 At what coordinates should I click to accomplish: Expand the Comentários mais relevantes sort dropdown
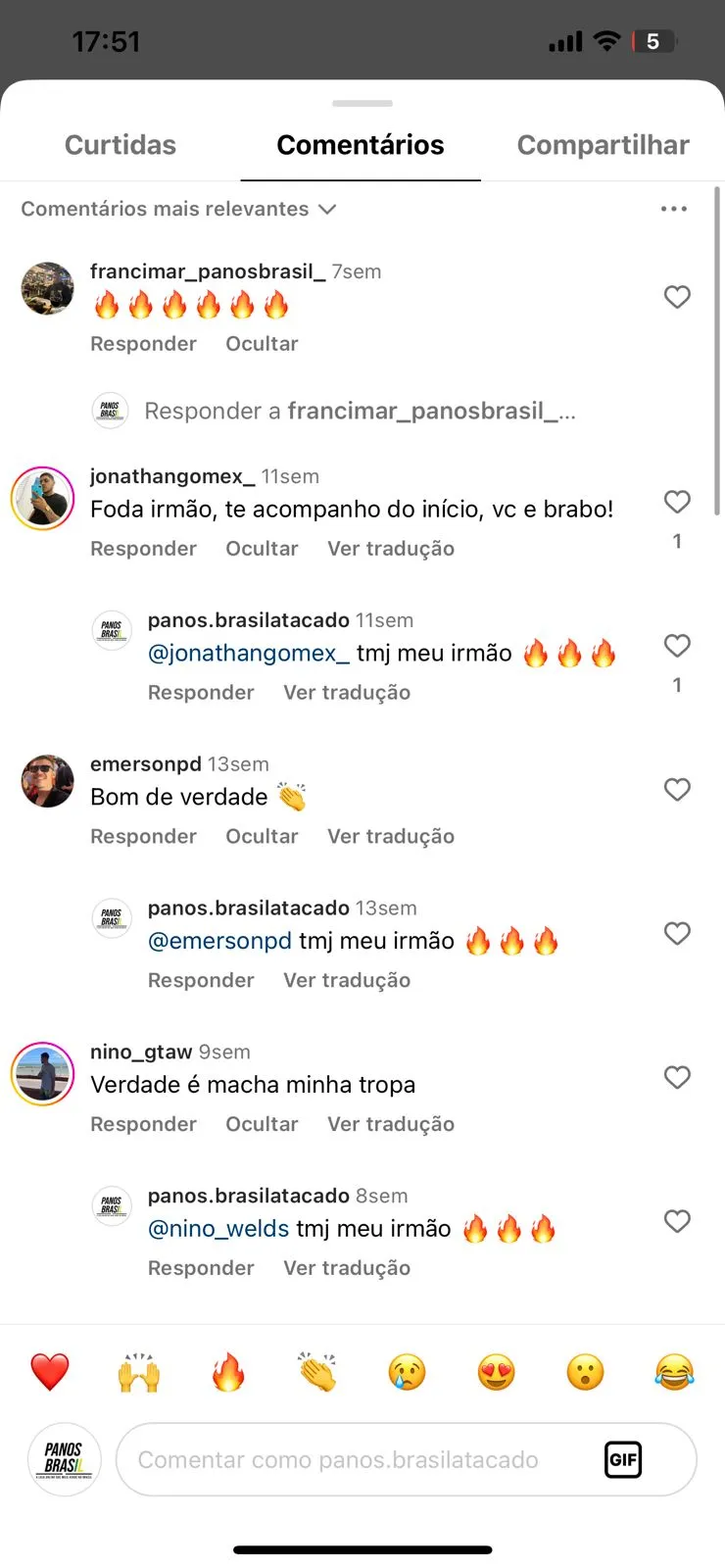click(179, 209)
